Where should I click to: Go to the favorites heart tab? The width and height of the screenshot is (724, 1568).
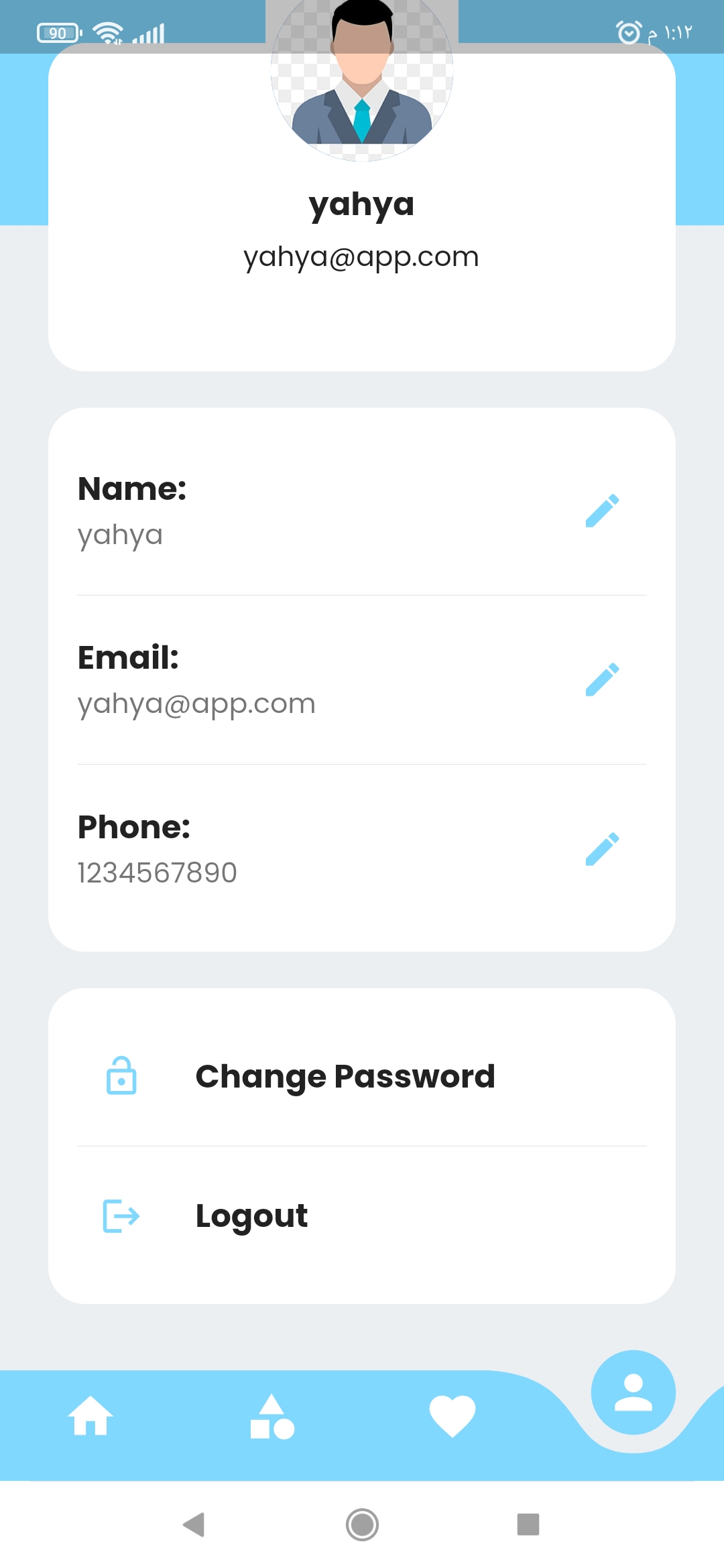click(x=452, y=1416)
